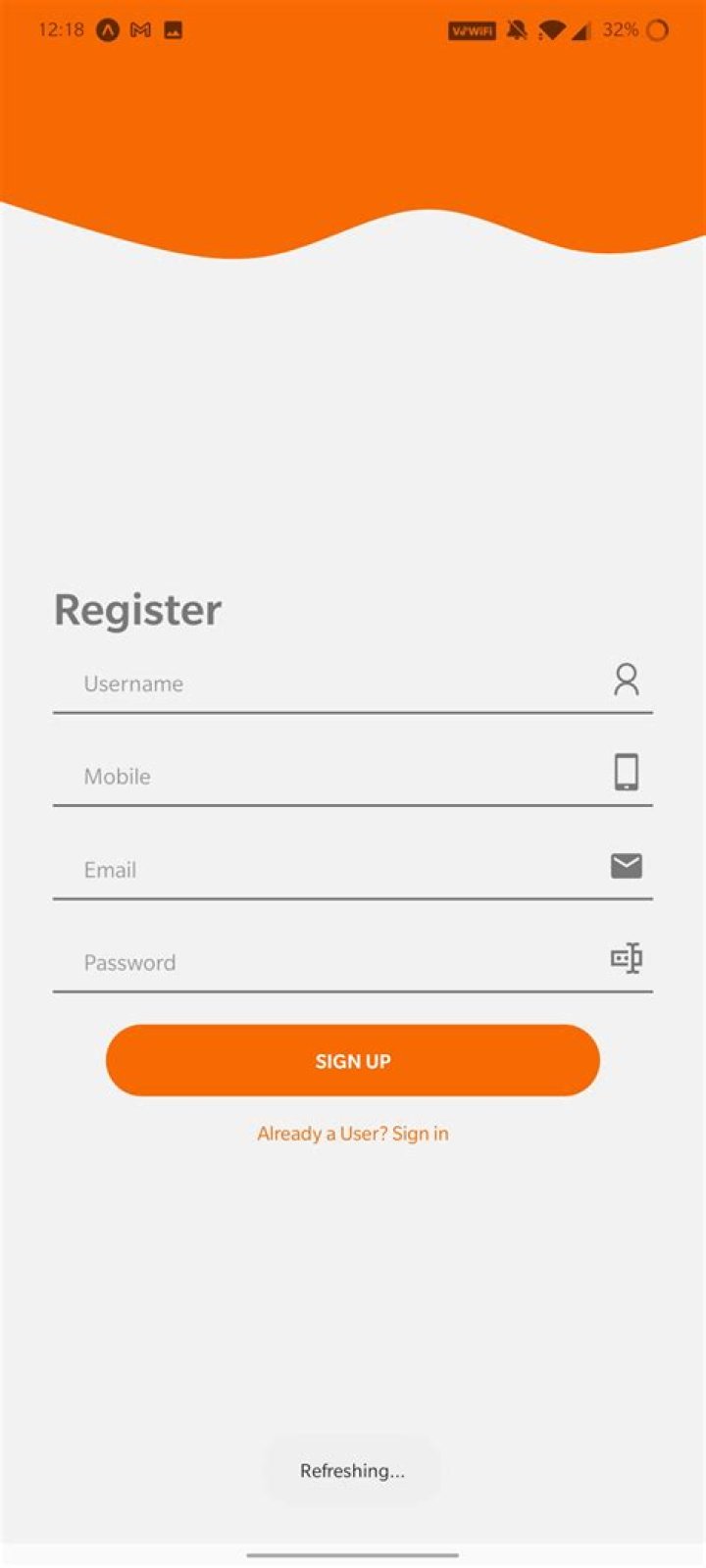This screenshot has width=706, height=1568.
Task: Tap the Username input field
Action: tap(333, 683)
